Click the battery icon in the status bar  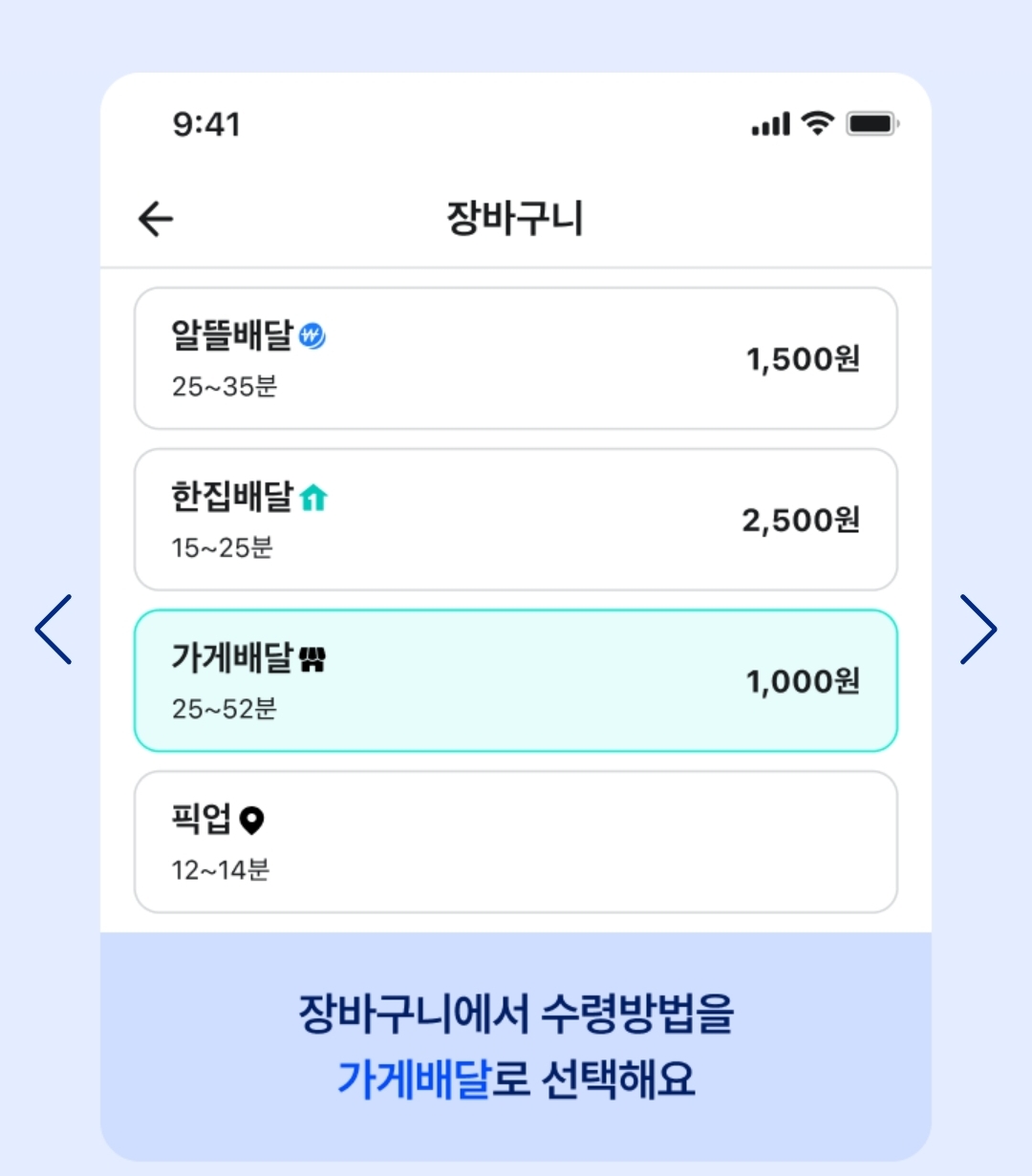tap(871, 123)
